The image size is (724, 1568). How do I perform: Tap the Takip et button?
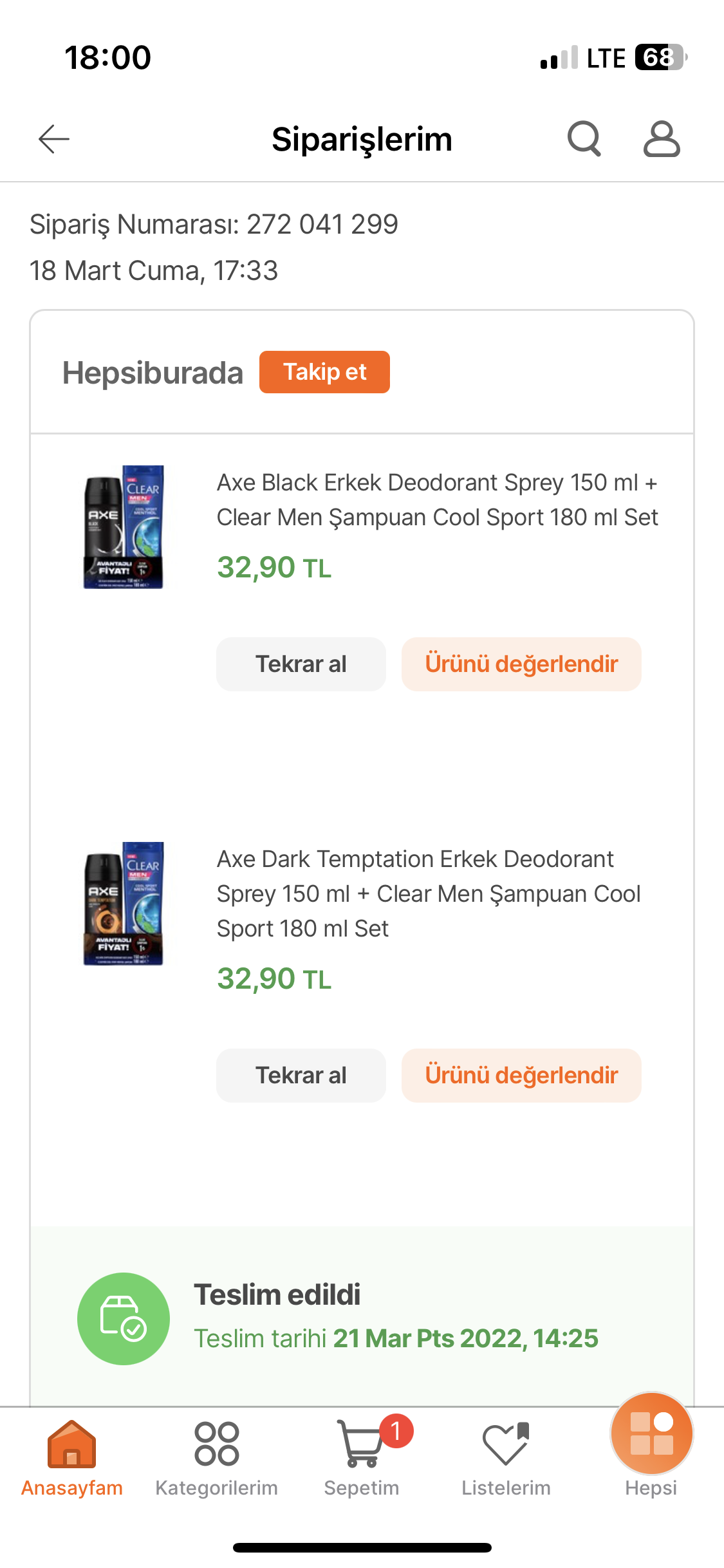click(324, 372)
